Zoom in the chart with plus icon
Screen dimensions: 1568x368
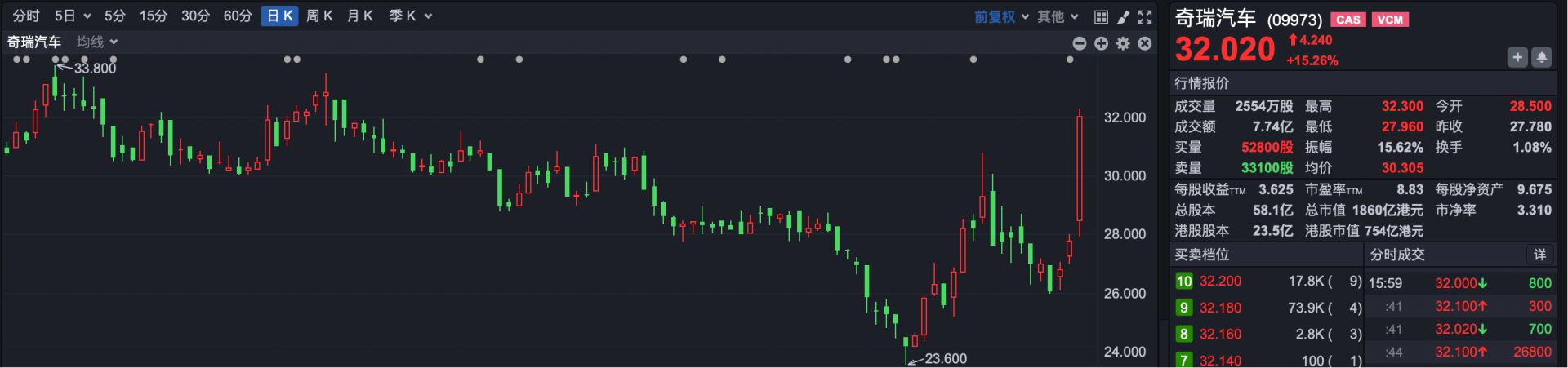coord(1101,43)
